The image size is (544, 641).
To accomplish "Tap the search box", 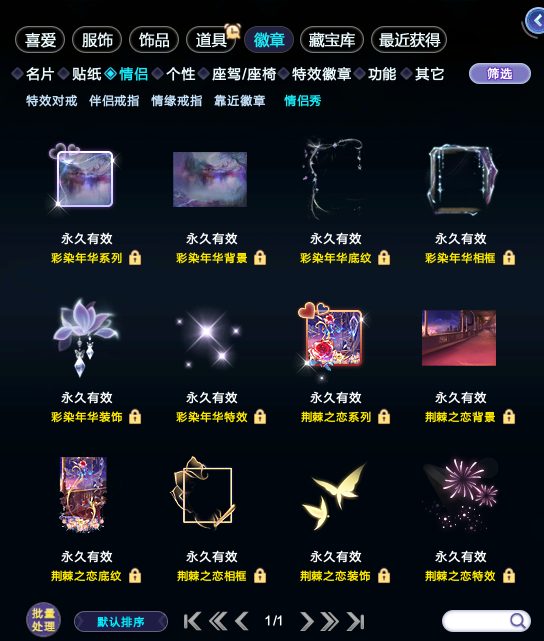I will click(x=486, y=621).
